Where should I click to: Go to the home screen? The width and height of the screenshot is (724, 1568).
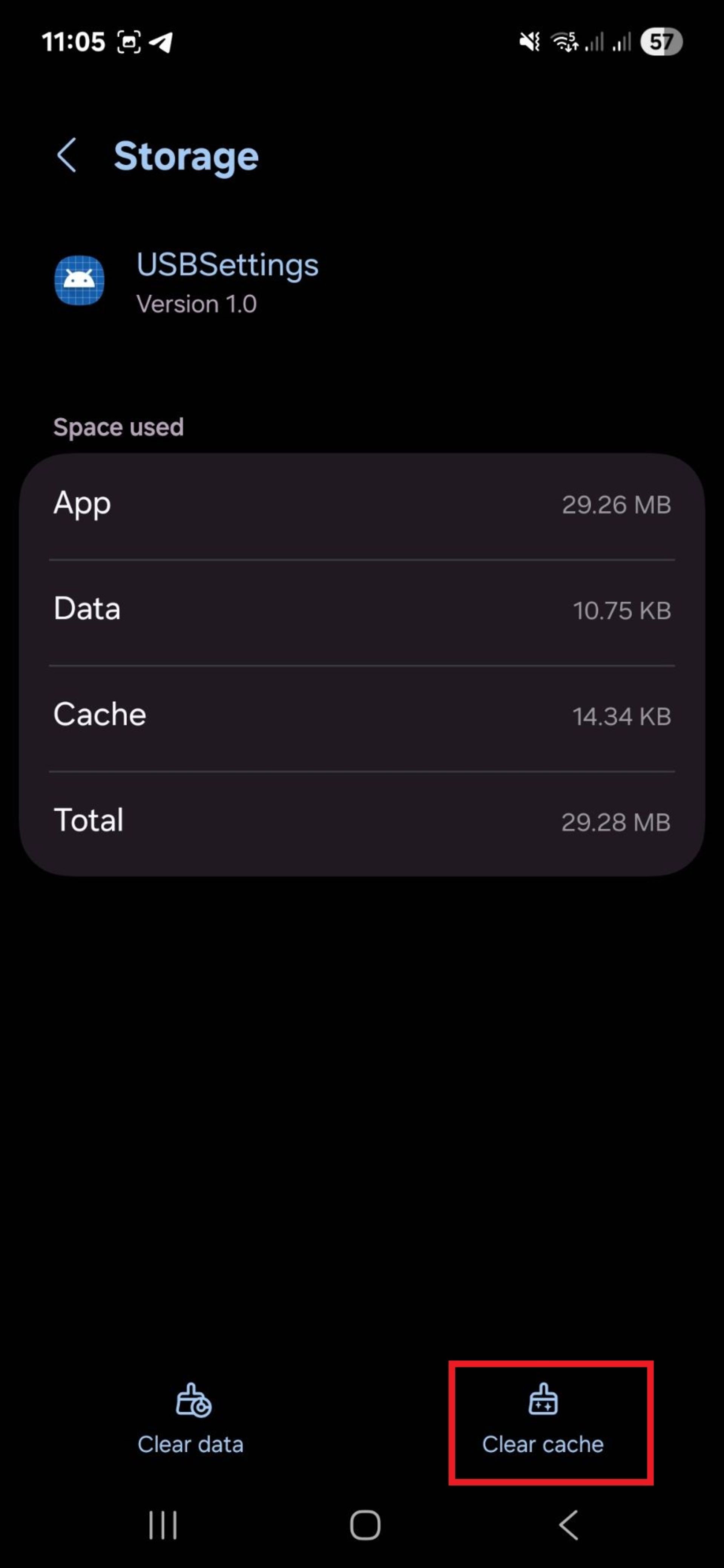[x=365, y=1525]
